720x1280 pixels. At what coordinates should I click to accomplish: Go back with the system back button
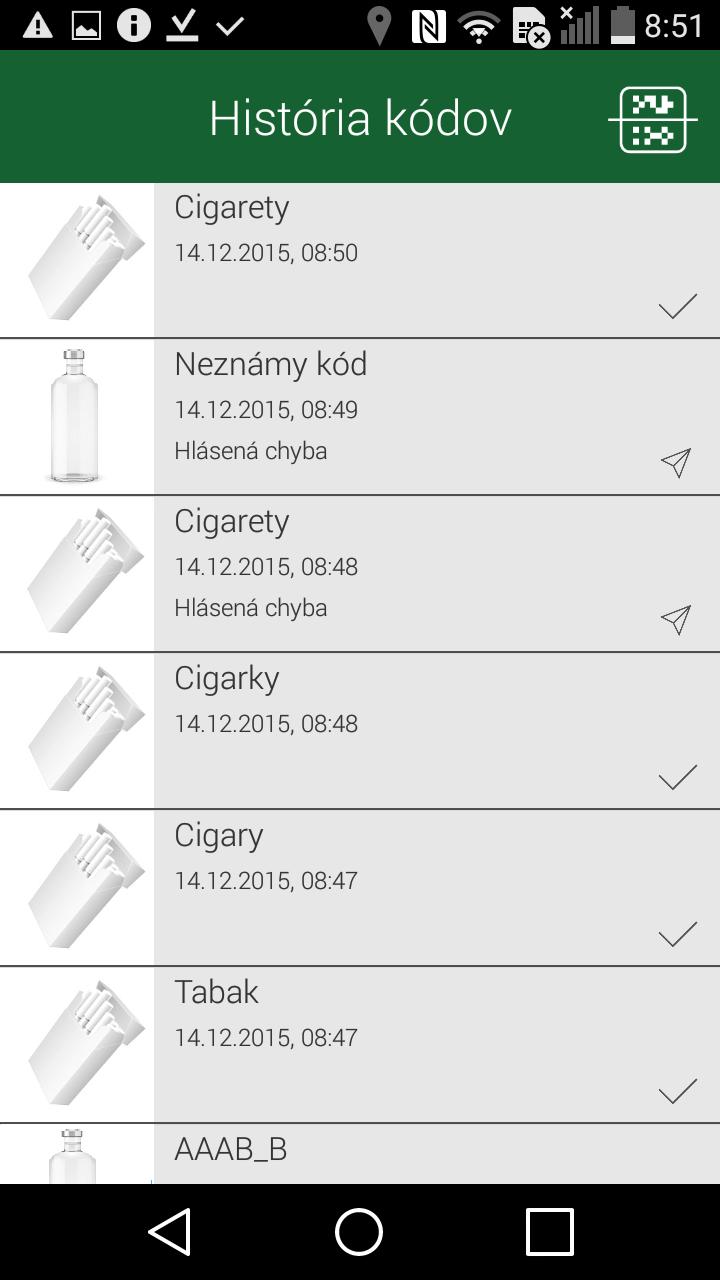pos(170,1231)
